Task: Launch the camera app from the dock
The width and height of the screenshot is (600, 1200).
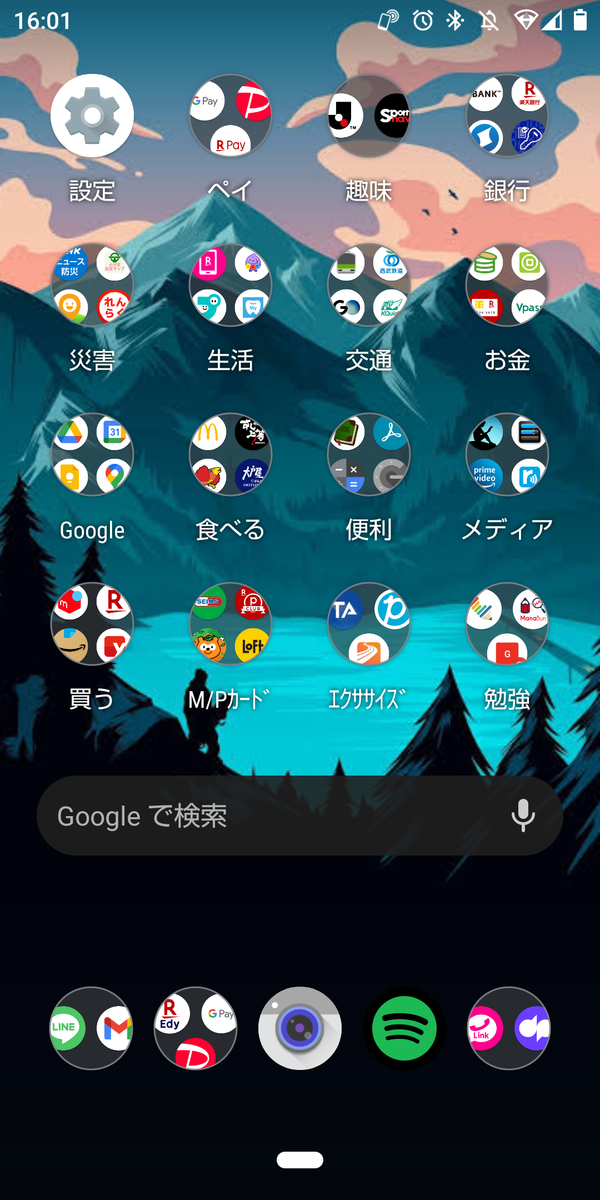Action: pyautogui.click(x=300, y=1028)
